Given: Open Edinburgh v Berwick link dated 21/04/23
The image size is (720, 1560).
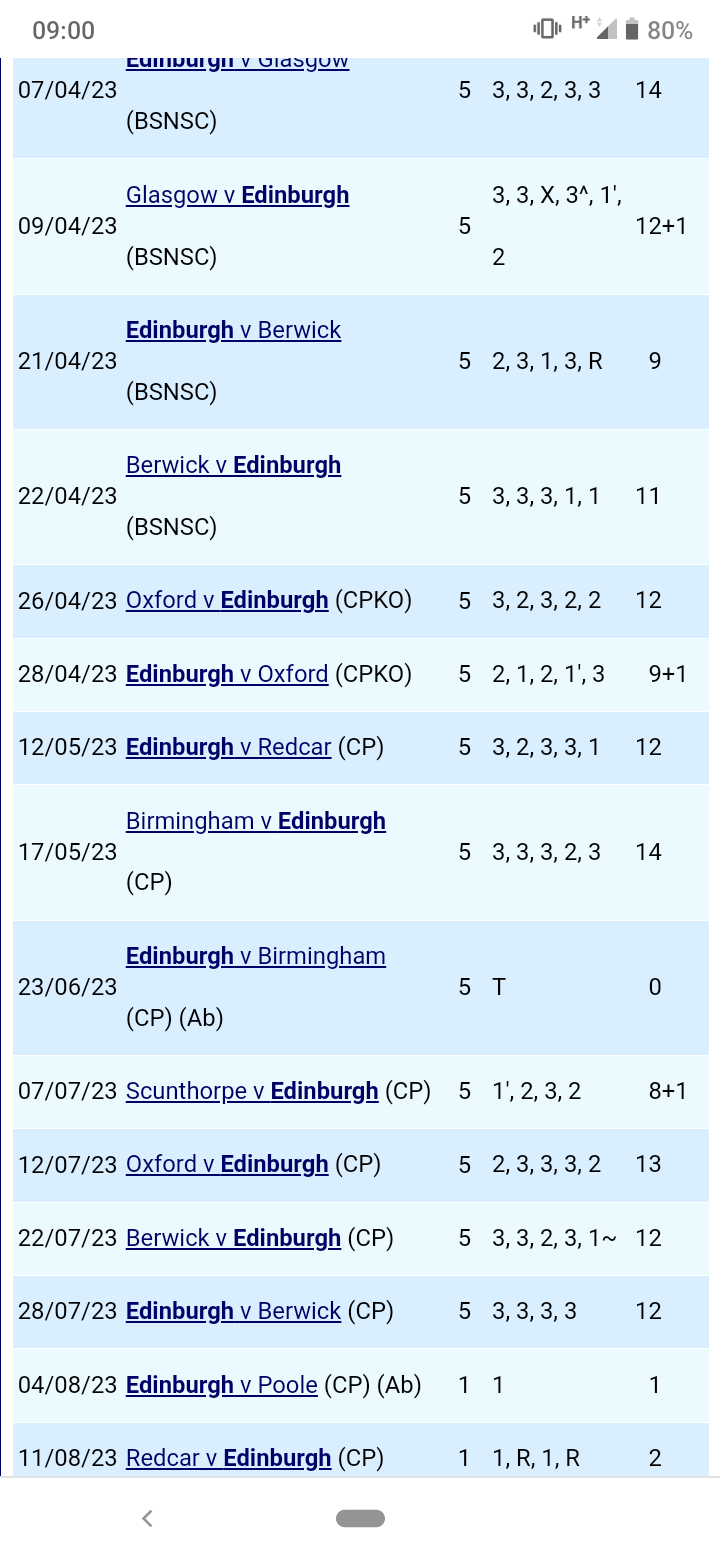Looking at the screenshot, I should point(233,330).
